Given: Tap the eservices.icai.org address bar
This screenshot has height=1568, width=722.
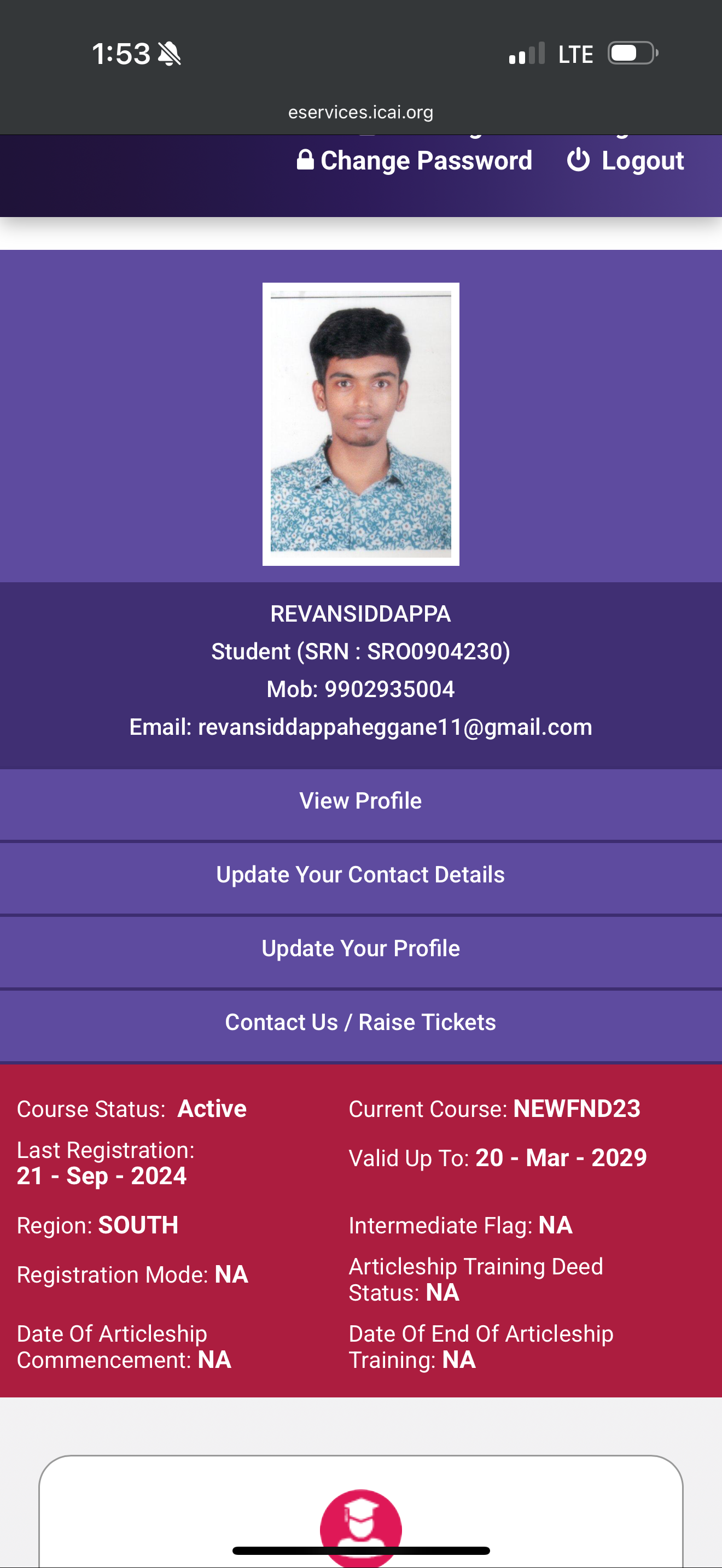Looking at the screenshot, I should pyautogui.click(x=360, y=112).
